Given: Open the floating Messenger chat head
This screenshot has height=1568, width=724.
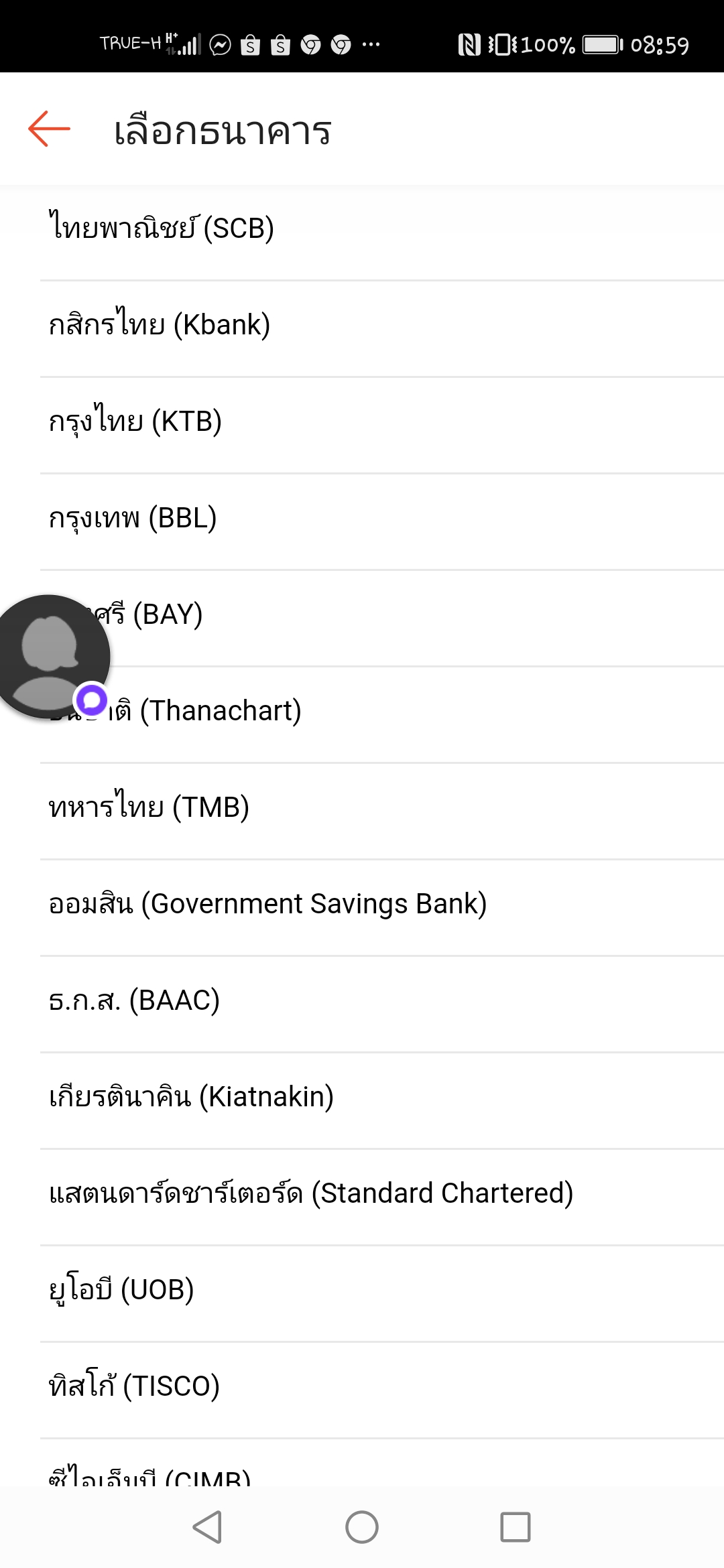Looking at the screenshot, I should tap(50, 655).
